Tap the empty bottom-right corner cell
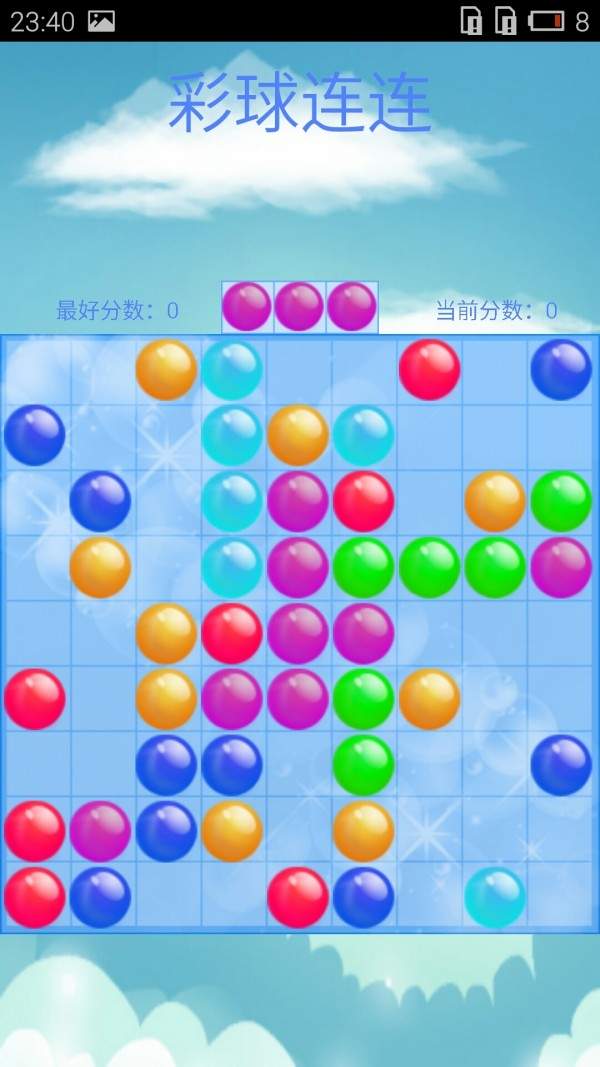This screenshot has height=1067, width=600. [x=561, y=897]
